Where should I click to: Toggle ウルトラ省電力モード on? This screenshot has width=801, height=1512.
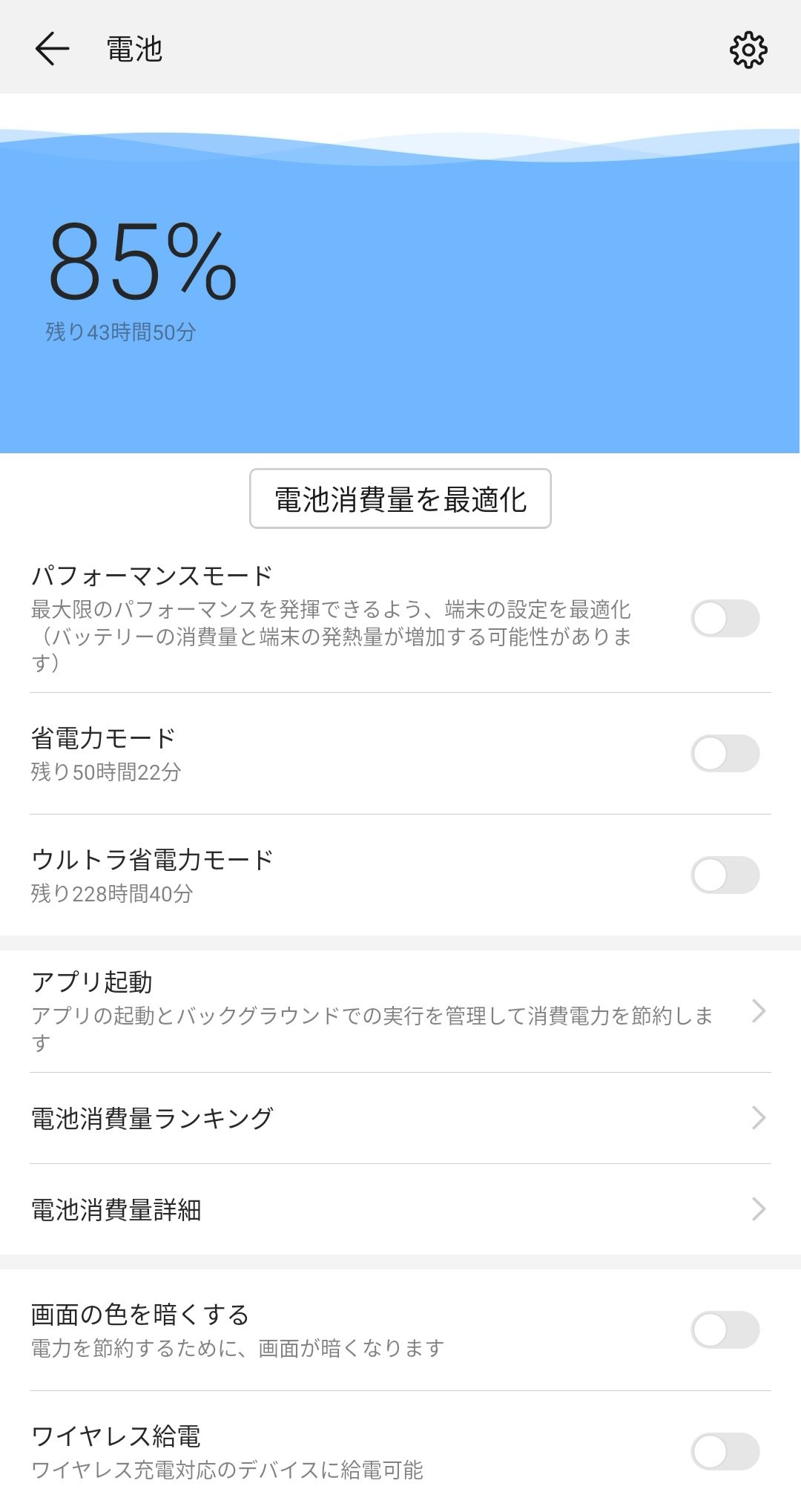click(x=725, y=875)
